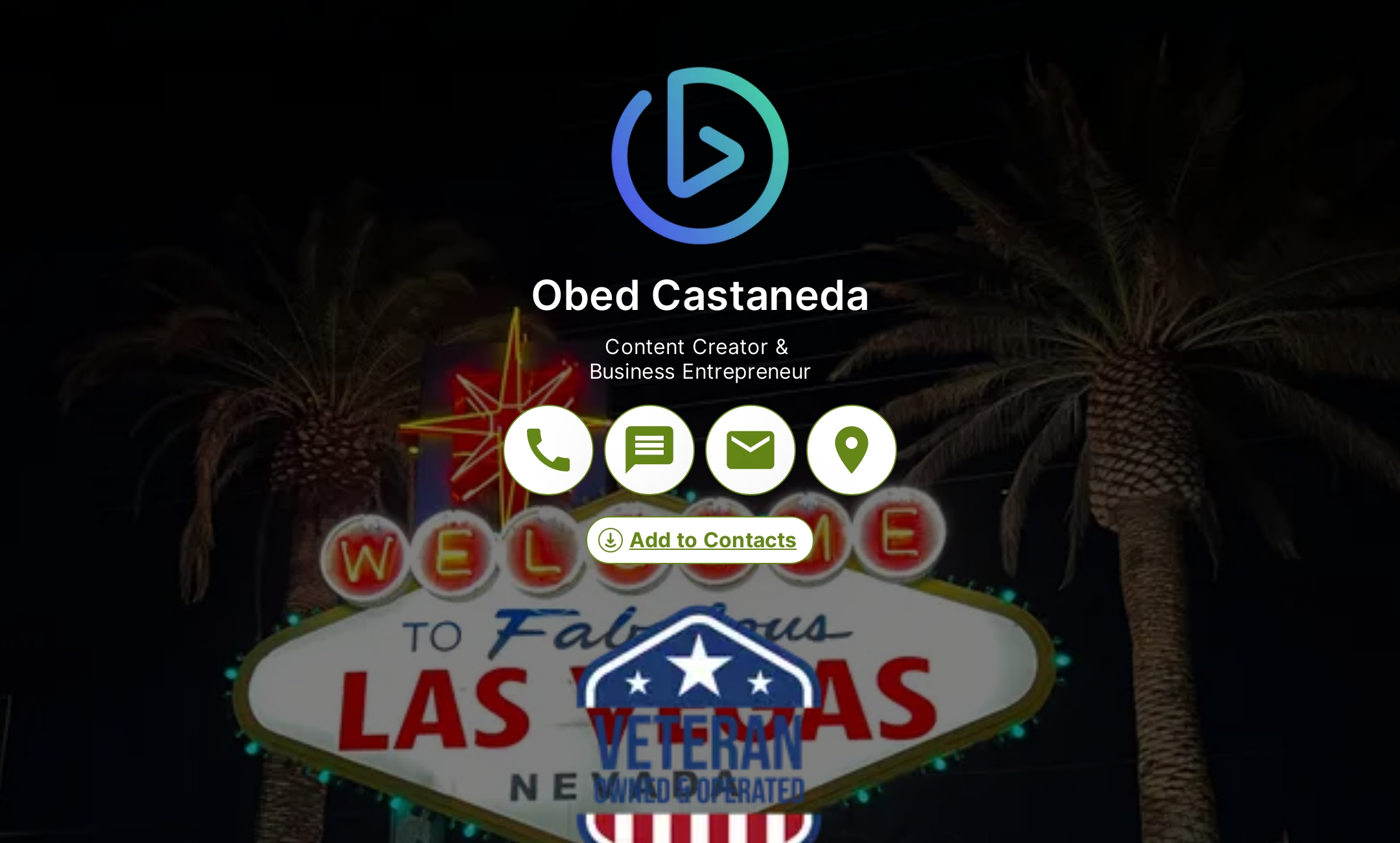Open the location pin icon
The image size is (1400, 843).
[852, 450]
